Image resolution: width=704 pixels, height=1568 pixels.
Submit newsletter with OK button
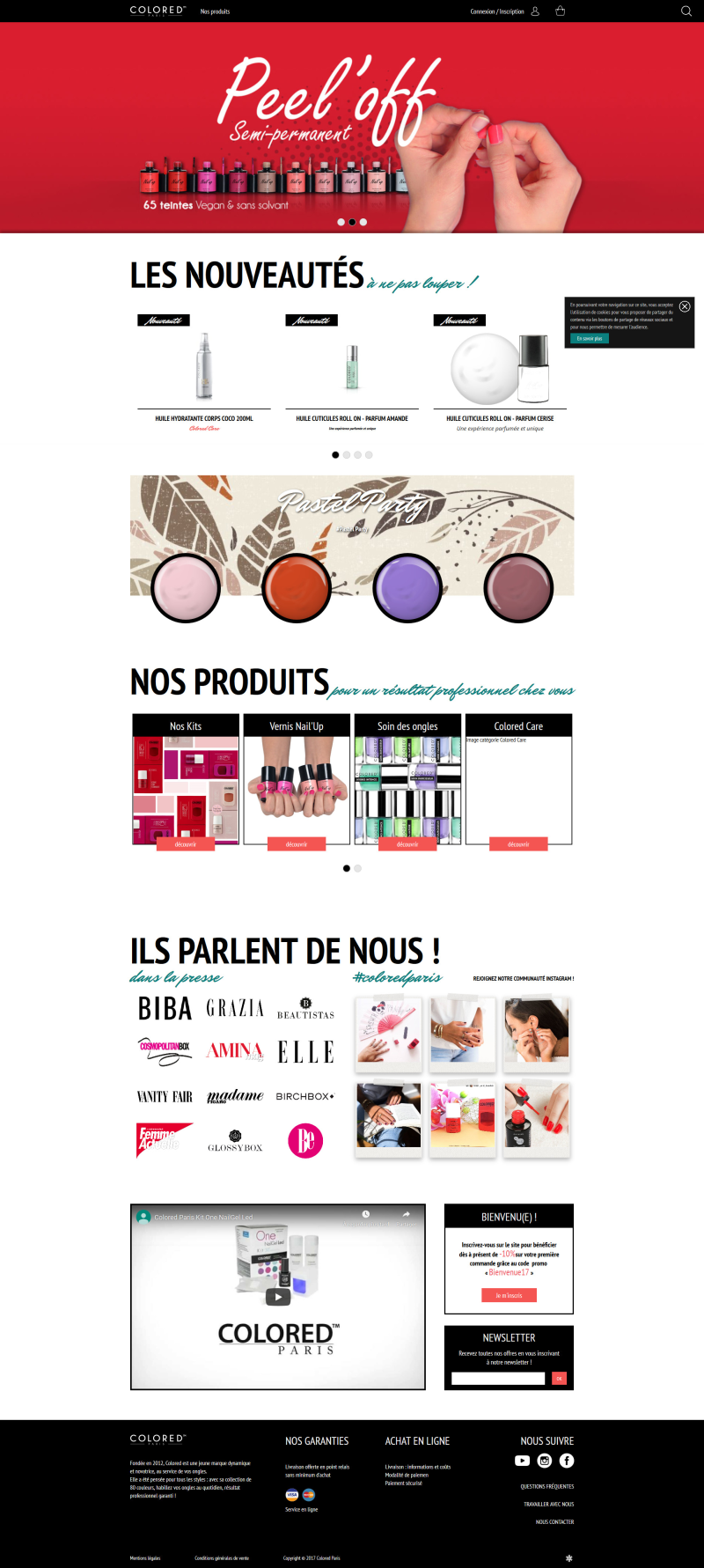(559, 1378)
